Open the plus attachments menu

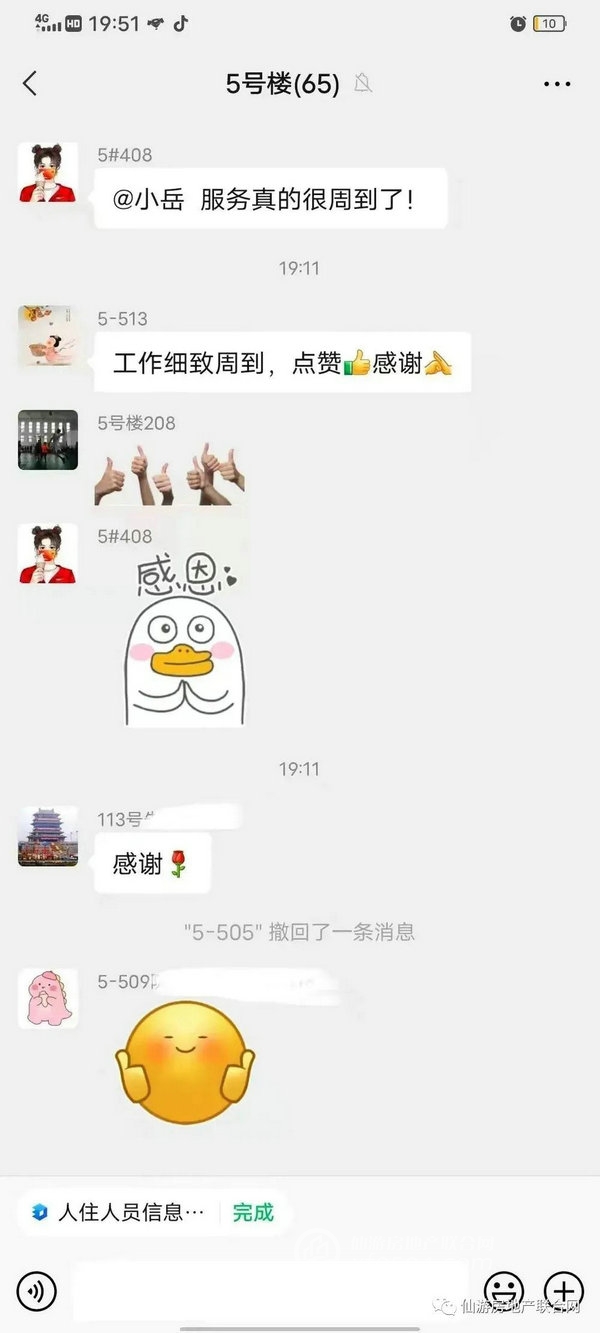[563, 1290]
